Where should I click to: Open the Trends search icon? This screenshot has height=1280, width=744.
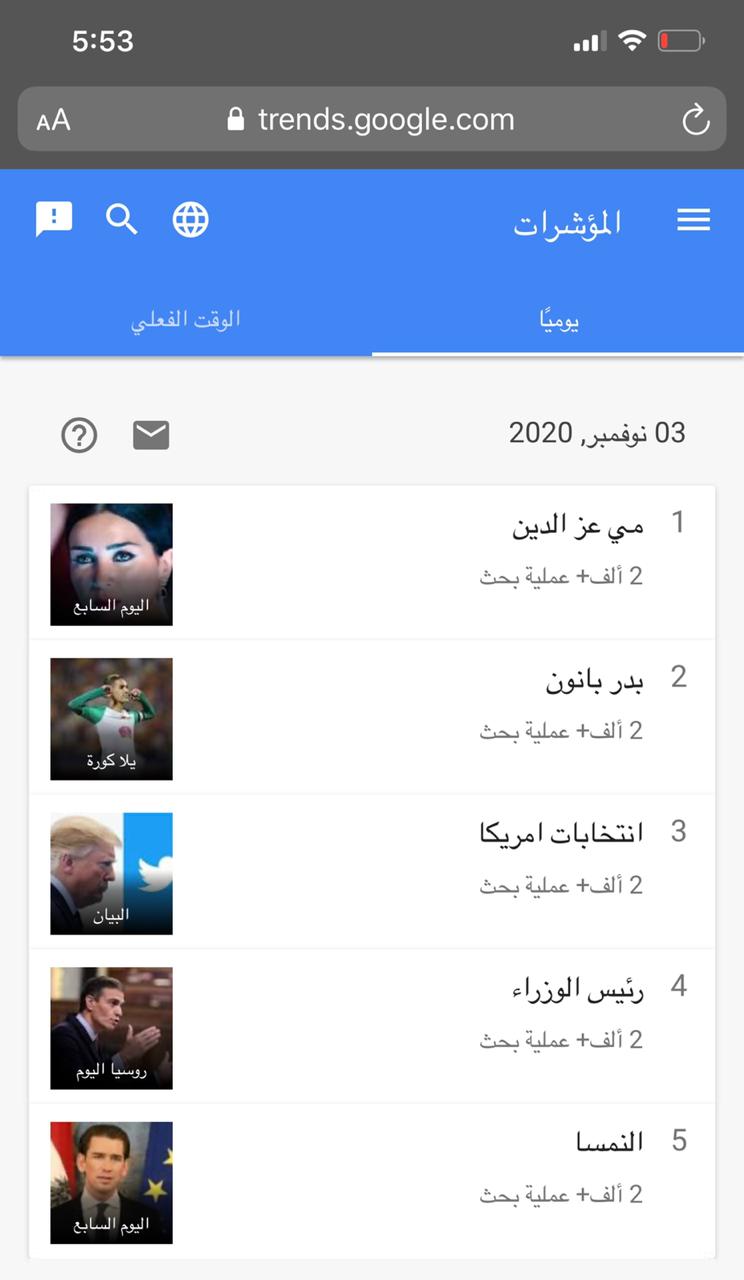tap(122, 219)
